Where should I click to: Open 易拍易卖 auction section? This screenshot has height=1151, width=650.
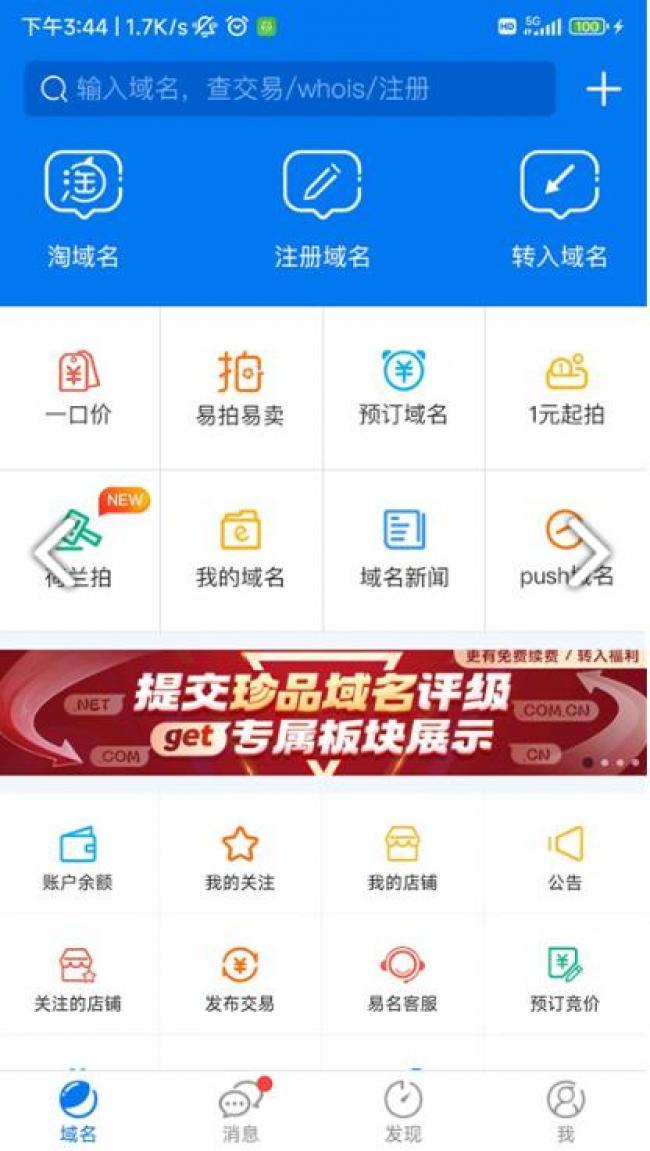point(240,388)
